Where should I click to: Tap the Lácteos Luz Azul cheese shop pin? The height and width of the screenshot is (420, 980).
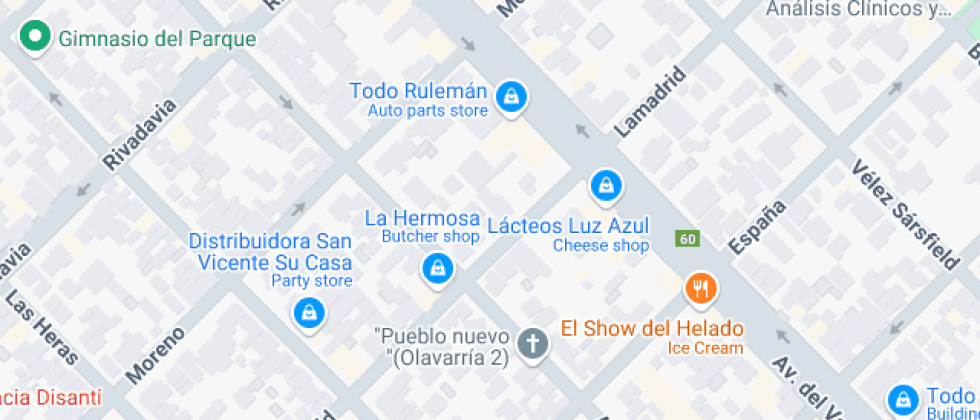(x=606, y=187)
